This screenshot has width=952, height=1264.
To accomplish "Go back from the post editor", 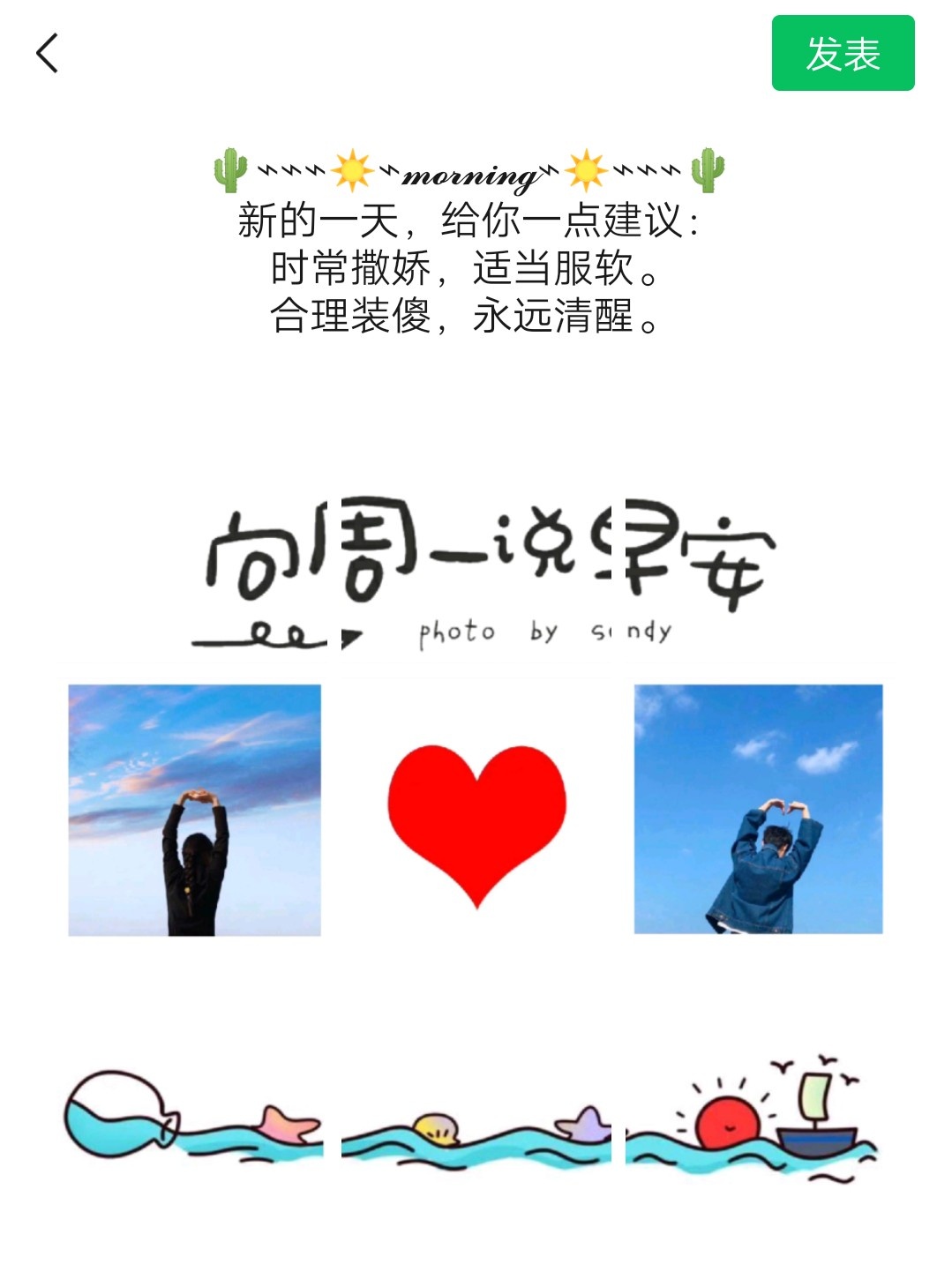I will [48, 54].
